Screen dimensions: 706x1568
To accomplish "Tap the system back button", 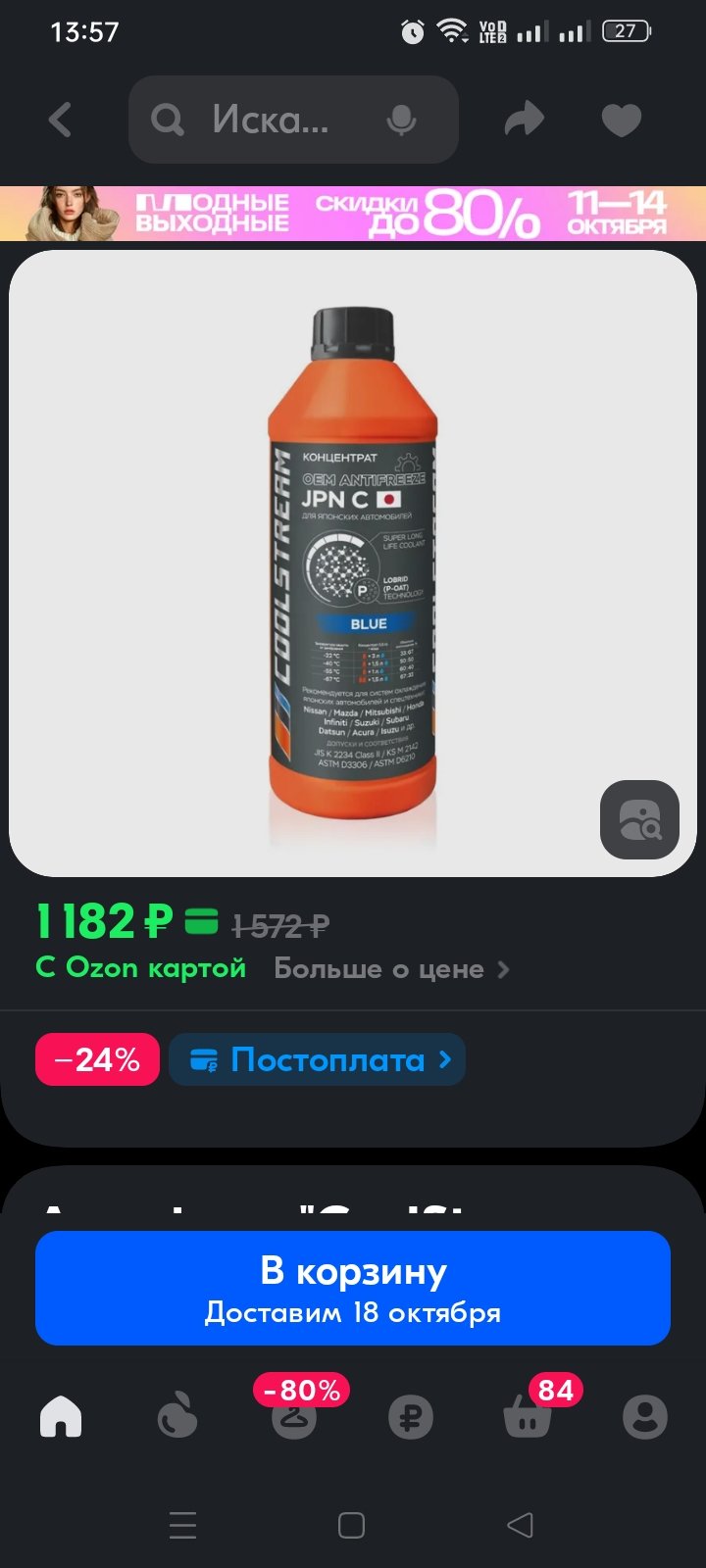I will 521,1525.
